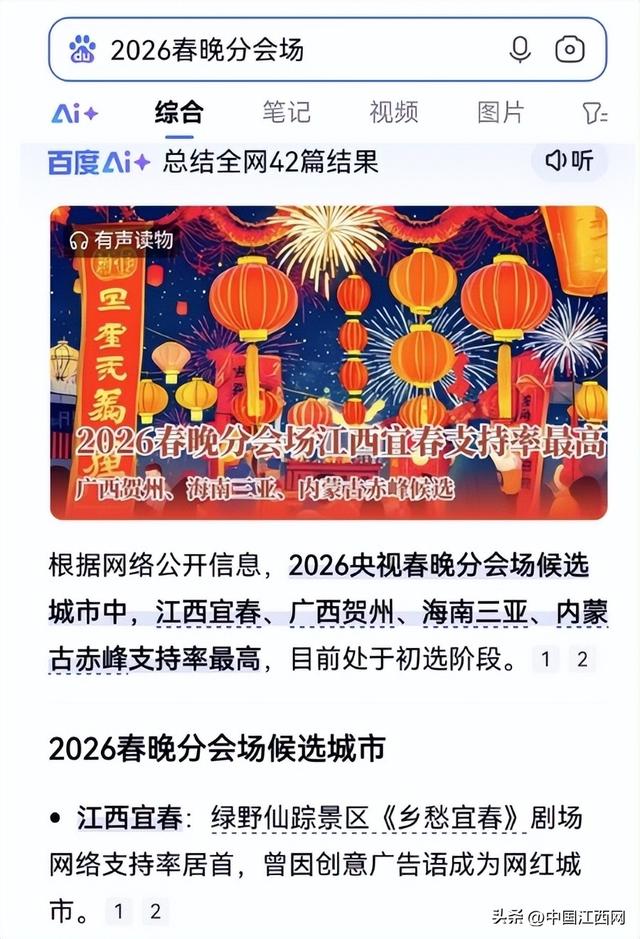Select the 综合 tab
Viewport: 640px width, 939px height.
click(179, 112)
